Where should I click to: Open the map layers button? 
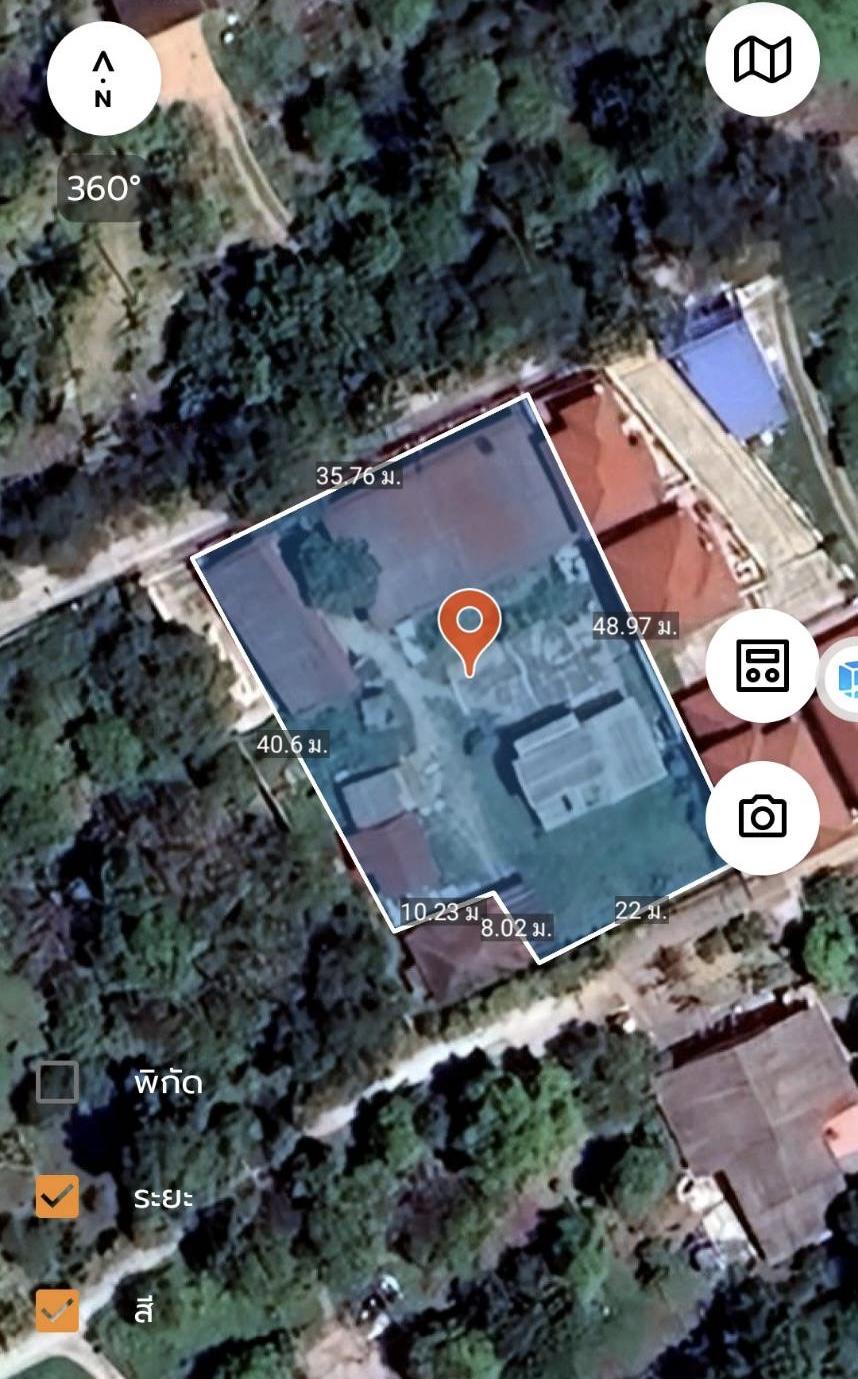(x=762, y=59)
